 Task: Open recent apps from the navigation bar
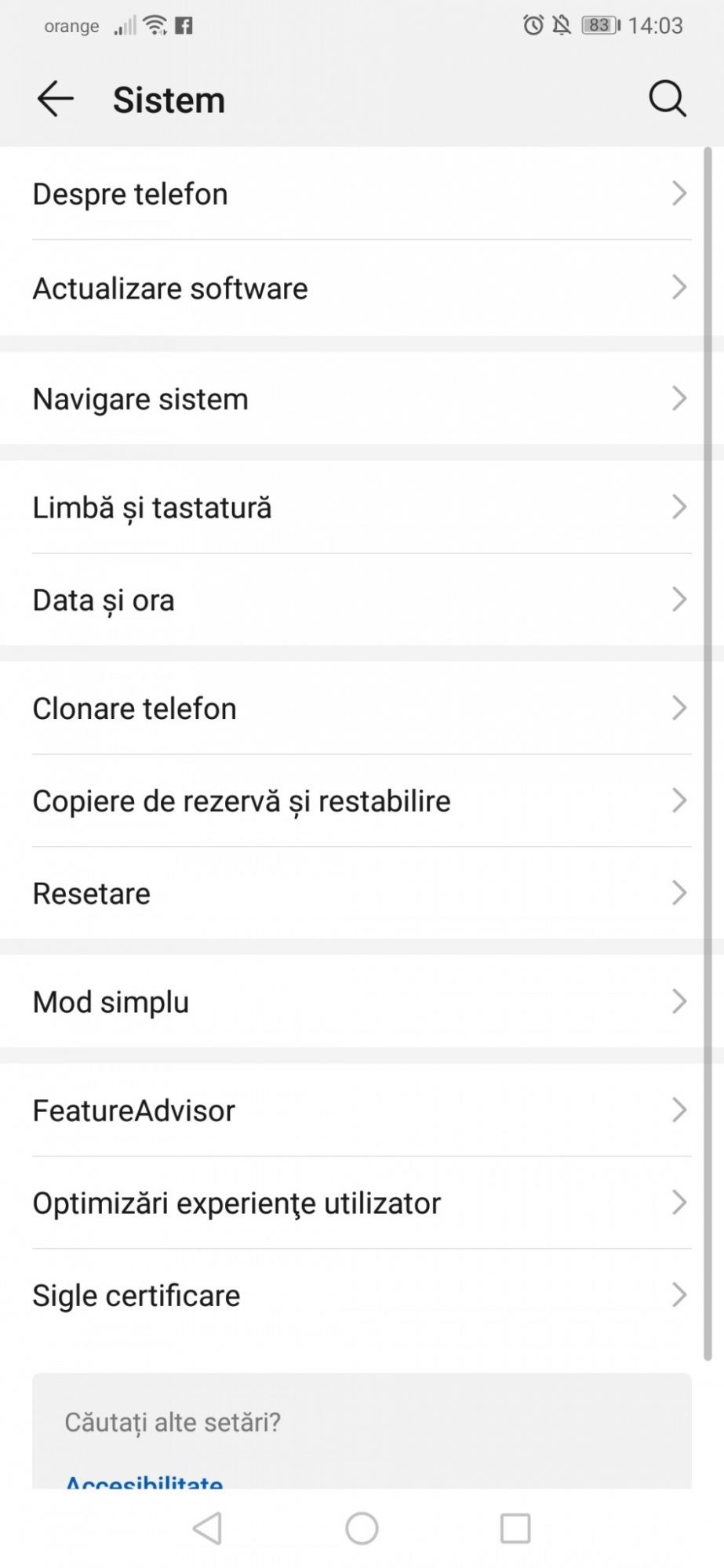point(515,1528)
